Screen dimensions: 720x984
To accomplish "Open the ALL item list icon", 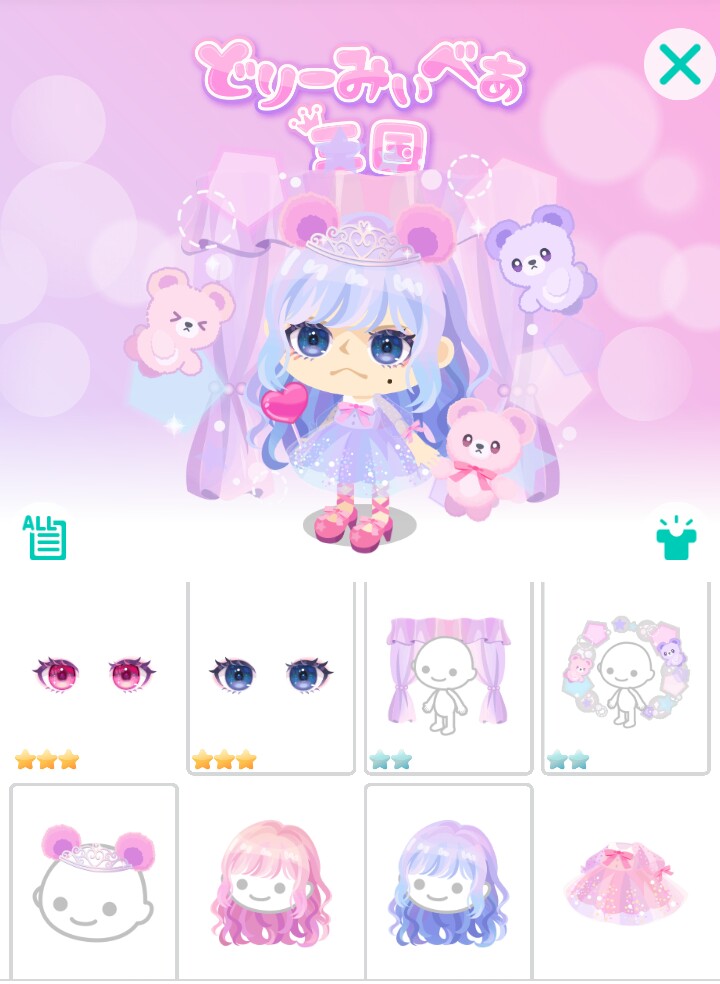I will 45,537.
